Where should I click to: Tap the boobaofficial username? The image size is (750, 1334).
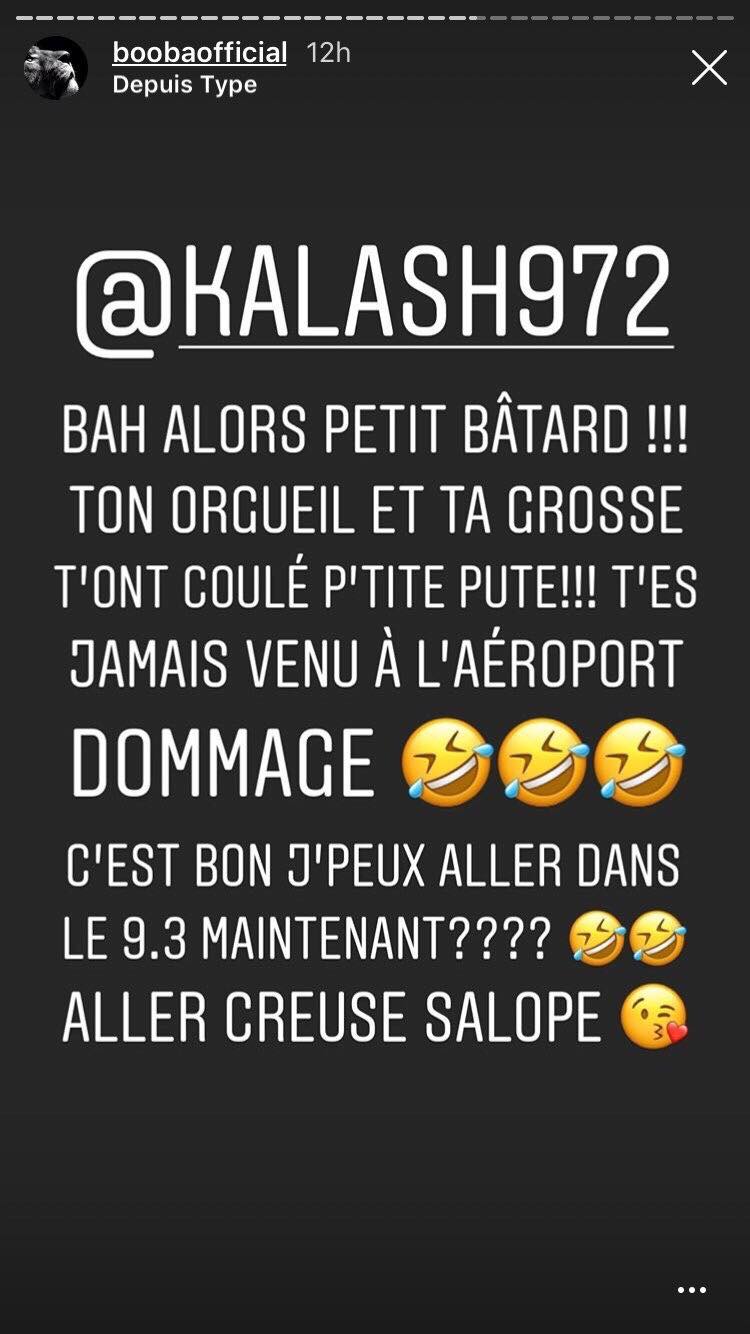(199, 53)
